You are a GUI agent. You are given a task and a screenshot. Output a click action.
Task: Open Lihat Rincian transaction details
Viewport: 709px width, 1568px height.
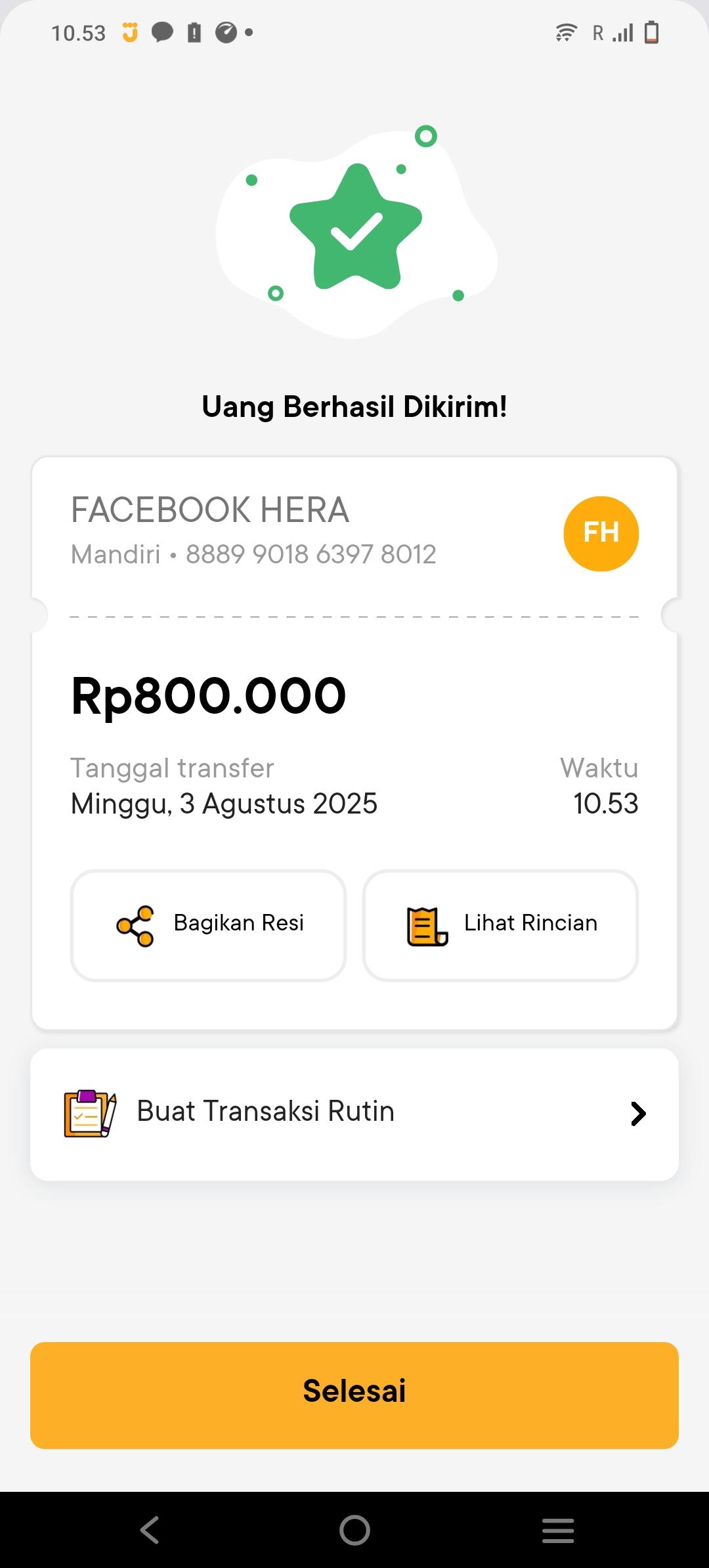(x=500, y=925)
